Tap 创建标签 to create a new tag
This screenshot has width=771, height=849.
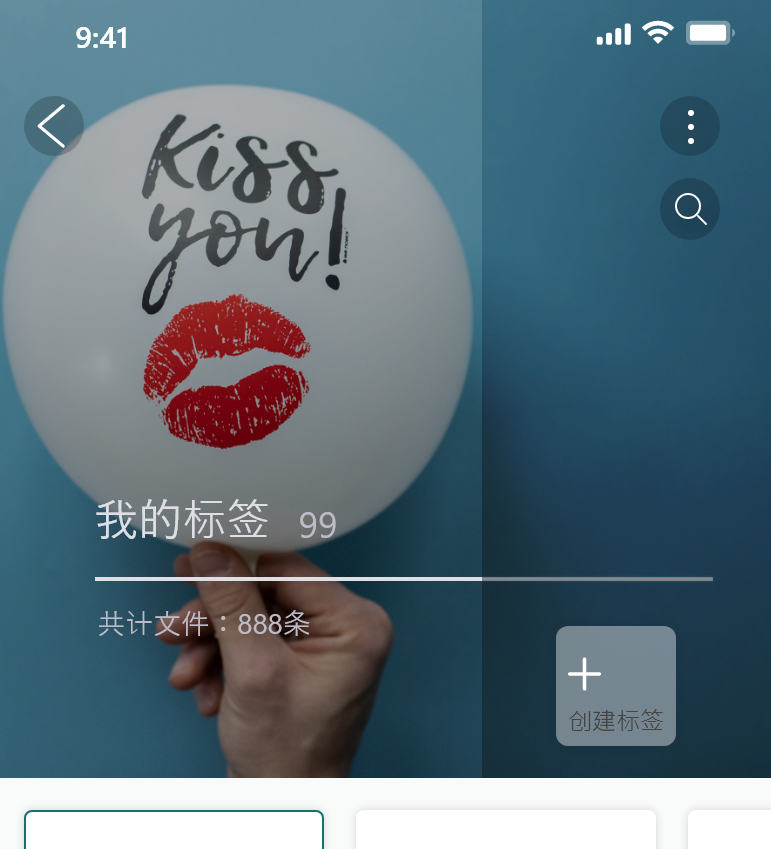tap(615, 686)
